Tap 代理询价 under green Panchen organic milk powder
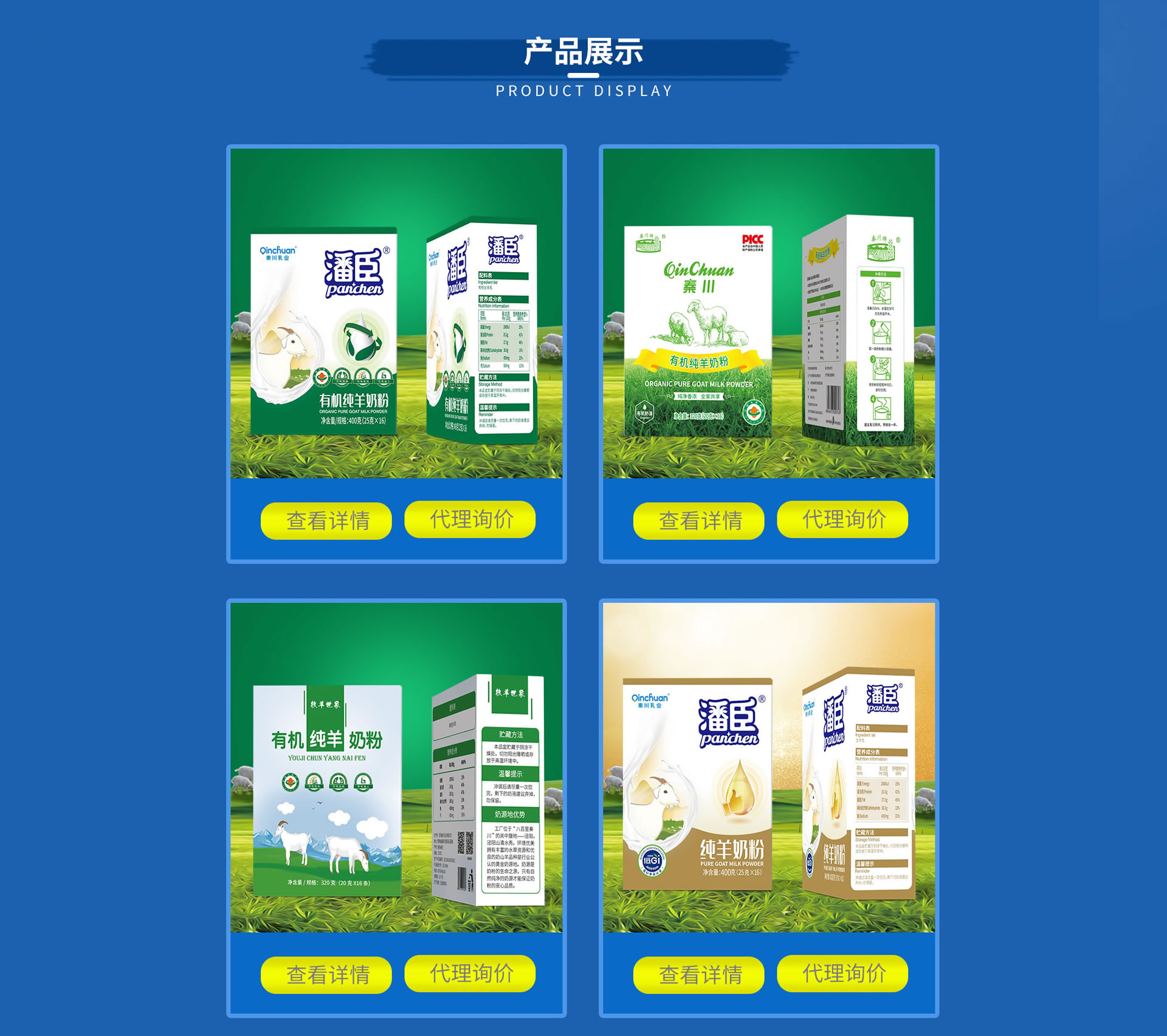Screen dimensions: 1167x1036 tap(470, 520)
